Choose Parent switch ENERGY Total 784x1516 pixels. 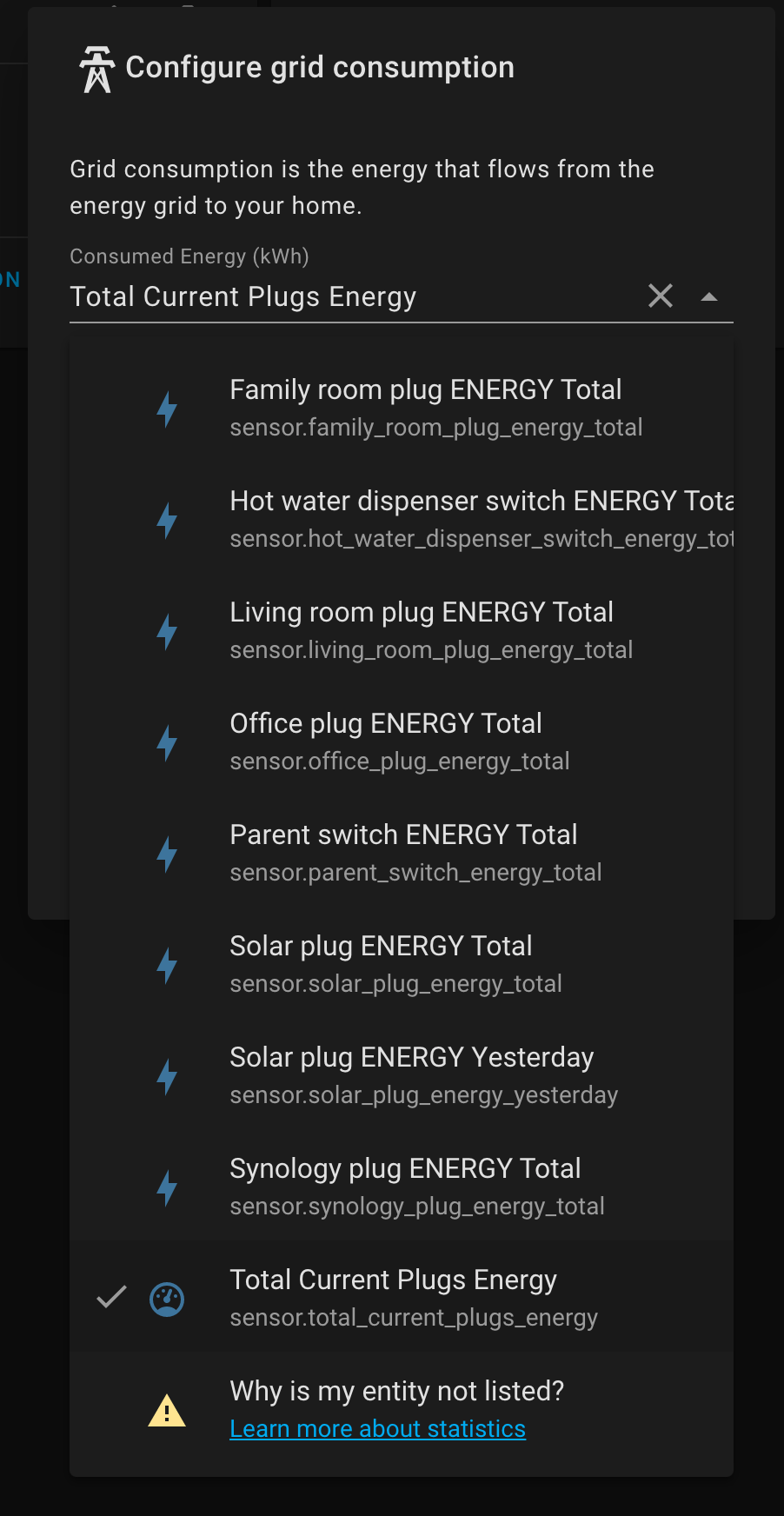coord(402,854)
